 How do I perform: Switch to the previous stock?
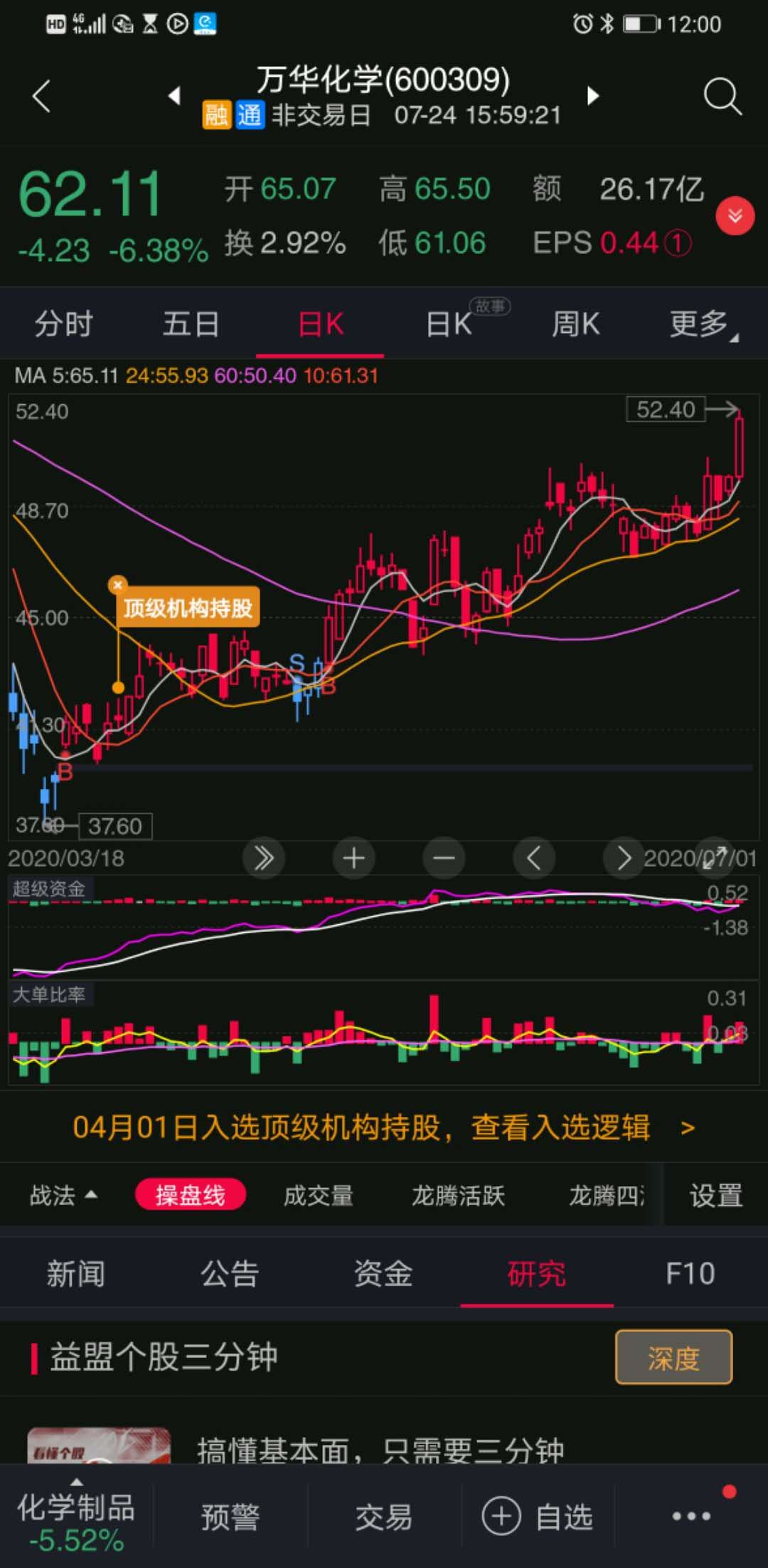tap(174, 96)
